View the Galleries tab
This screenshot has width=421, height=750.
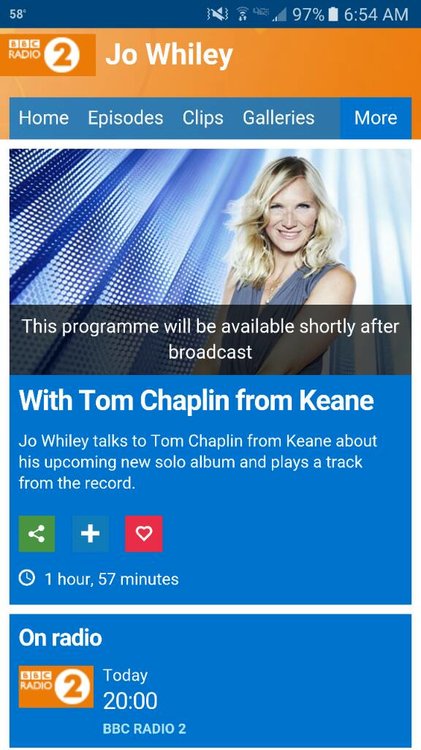point(278,118)
